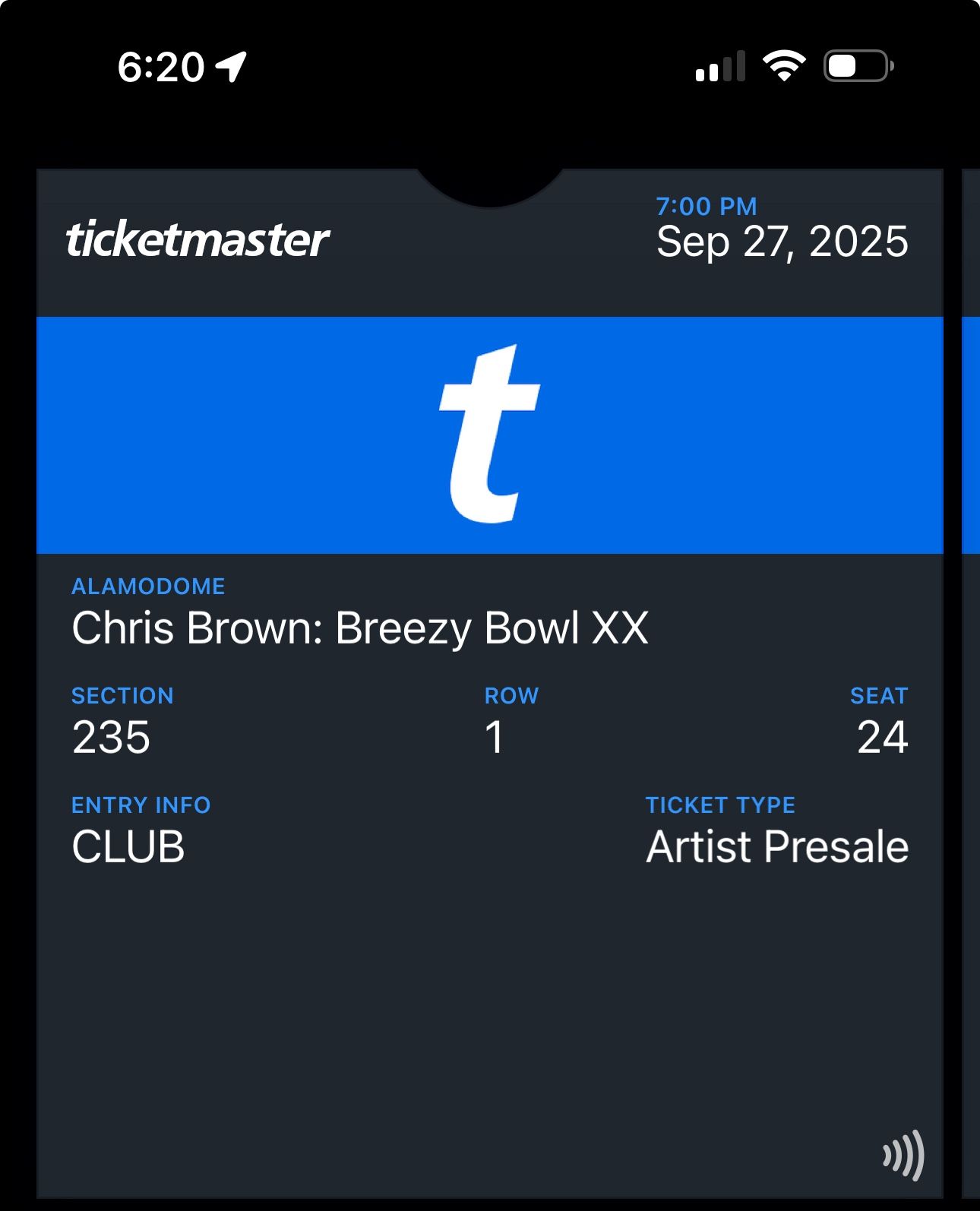Tap the Sep 27, 2025 date

point(780,242)
